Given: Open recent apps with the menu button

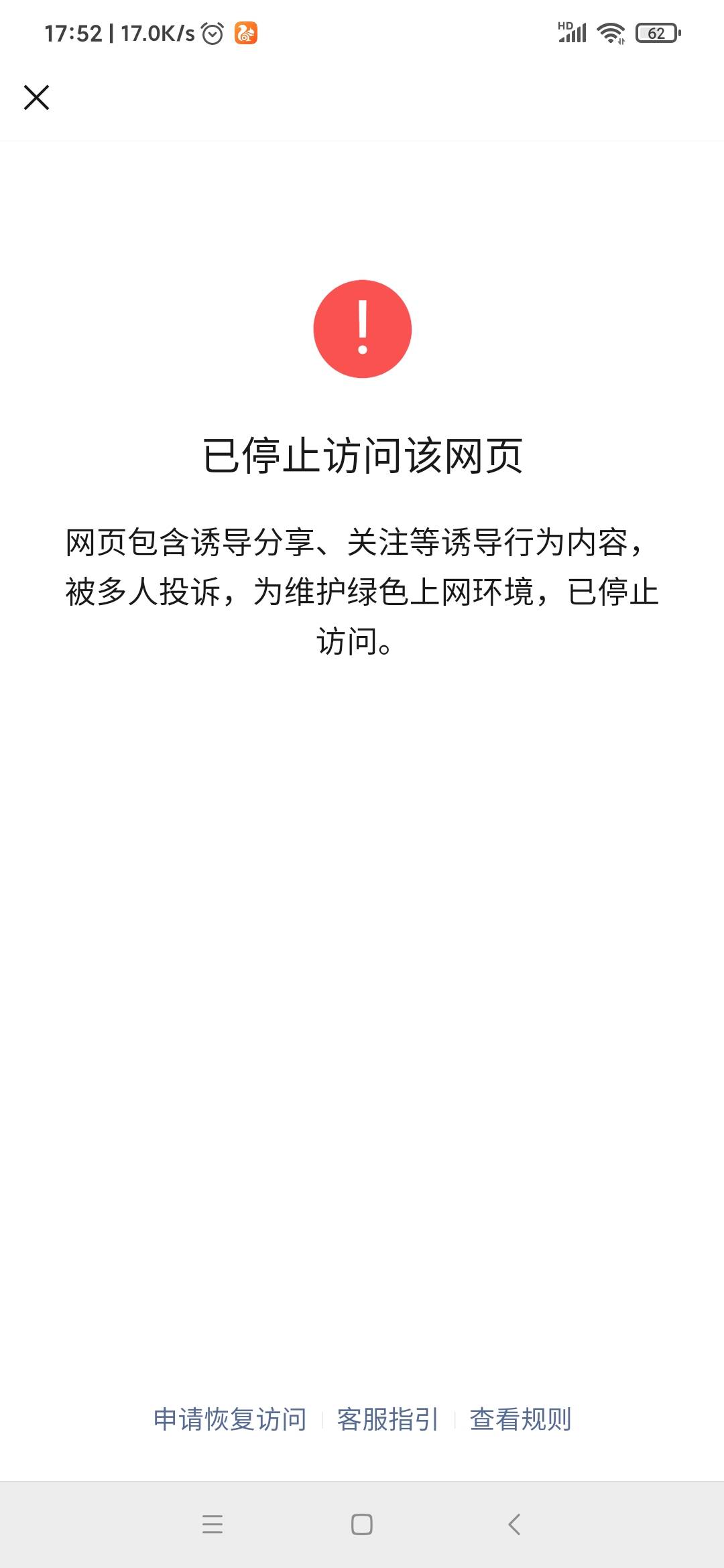Looking at the screenshot, I should point(213,1524).
